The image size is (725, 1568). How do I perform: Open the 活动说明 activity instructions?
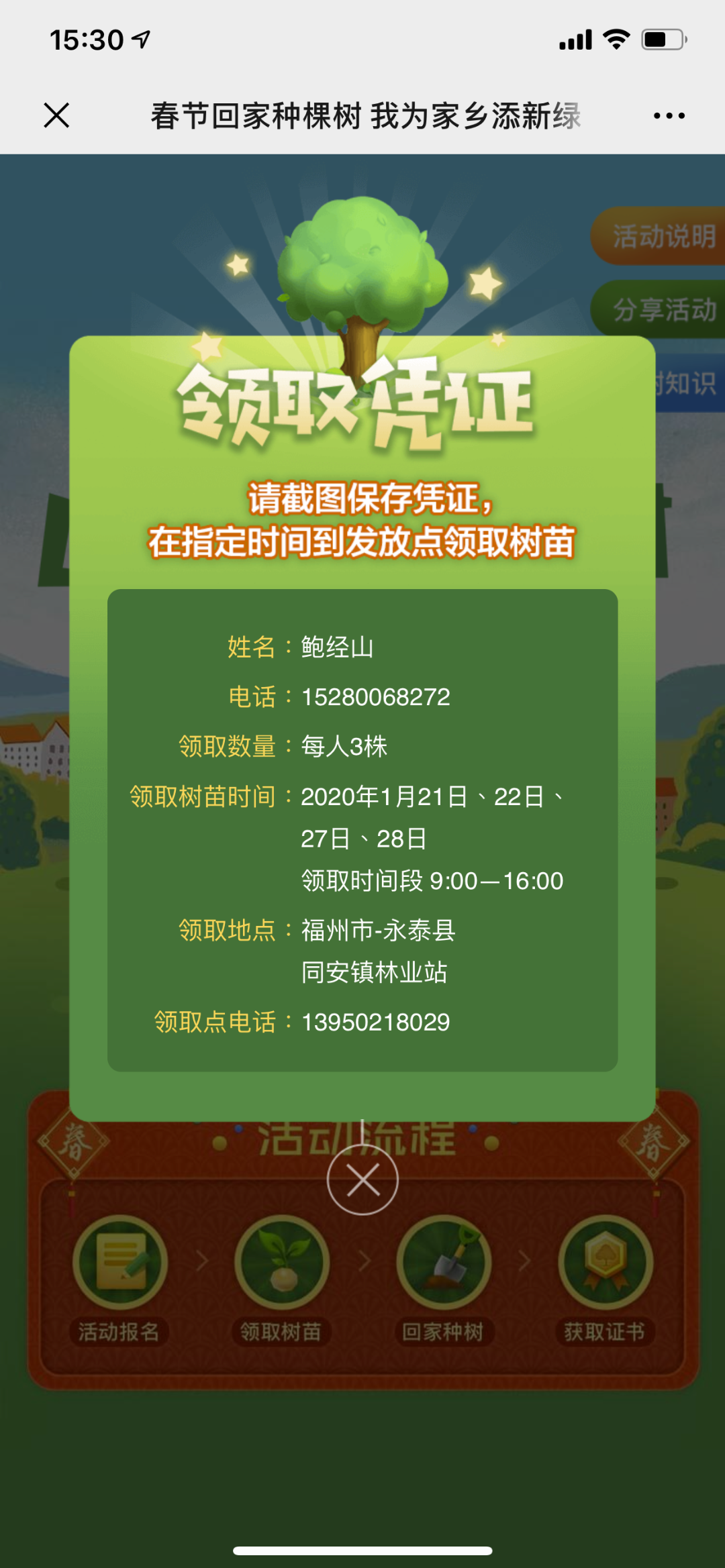click(x=661, y=236)
